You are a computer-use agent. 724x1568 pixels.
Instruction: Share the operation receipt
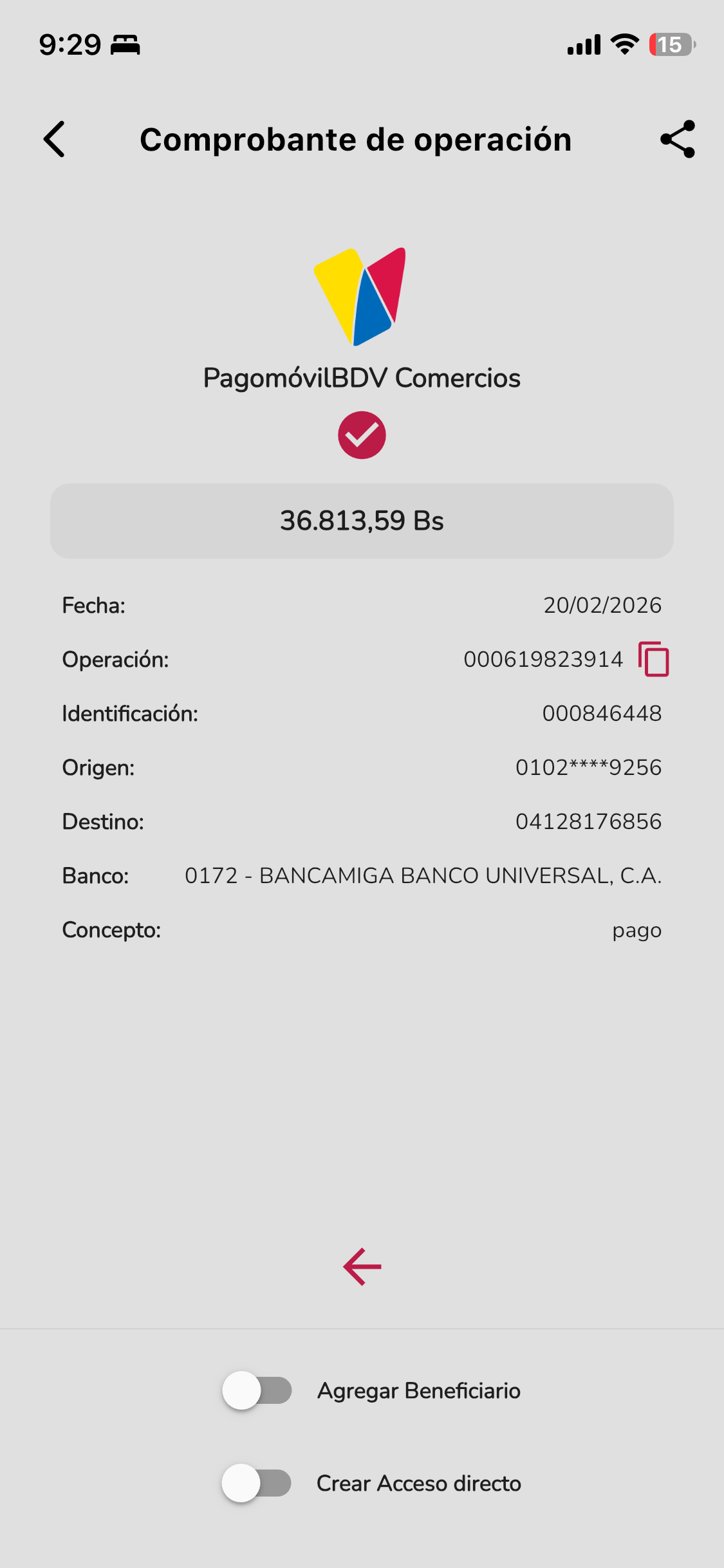click(x=678, y=139)
